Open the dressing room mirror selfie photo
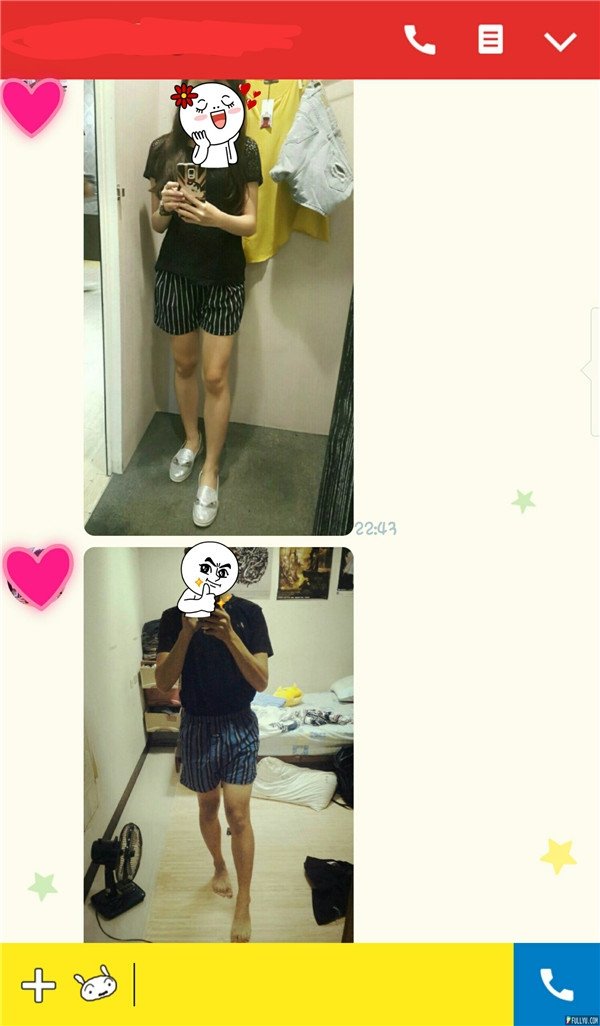The image size is (600, 1026). click(x=218, y=310)
